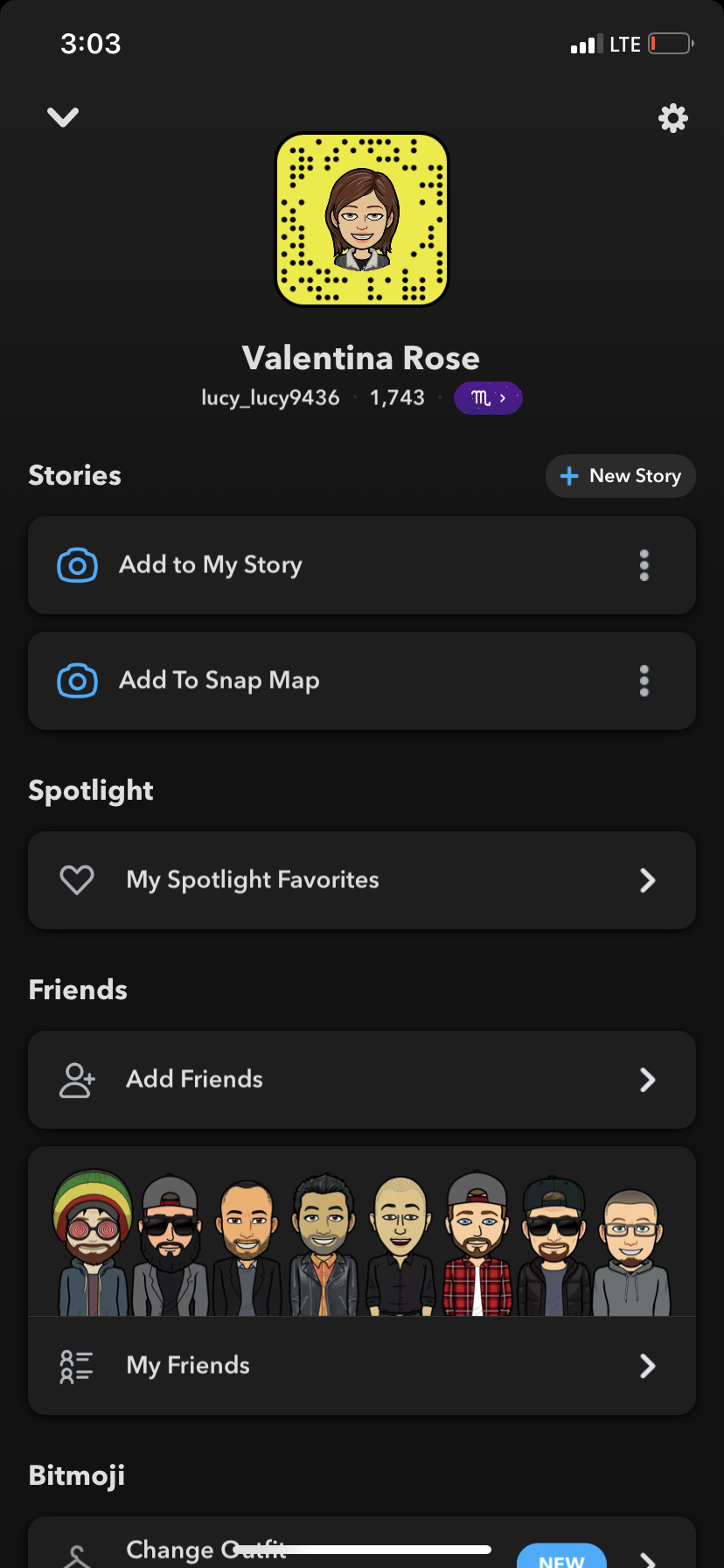Viewport: 724px width, 1568px height.
Task: Collapse the profile with the down chevron
Action: (x=63, y=117)
